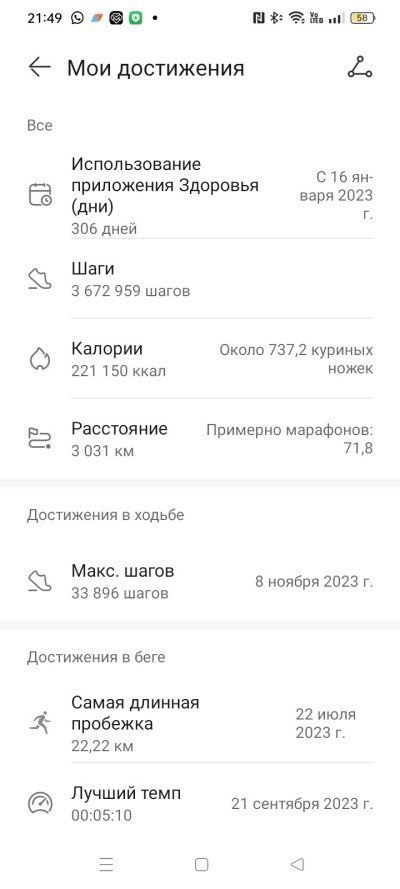Tap the system home button

pyautogui.click(x=201, y=864)
